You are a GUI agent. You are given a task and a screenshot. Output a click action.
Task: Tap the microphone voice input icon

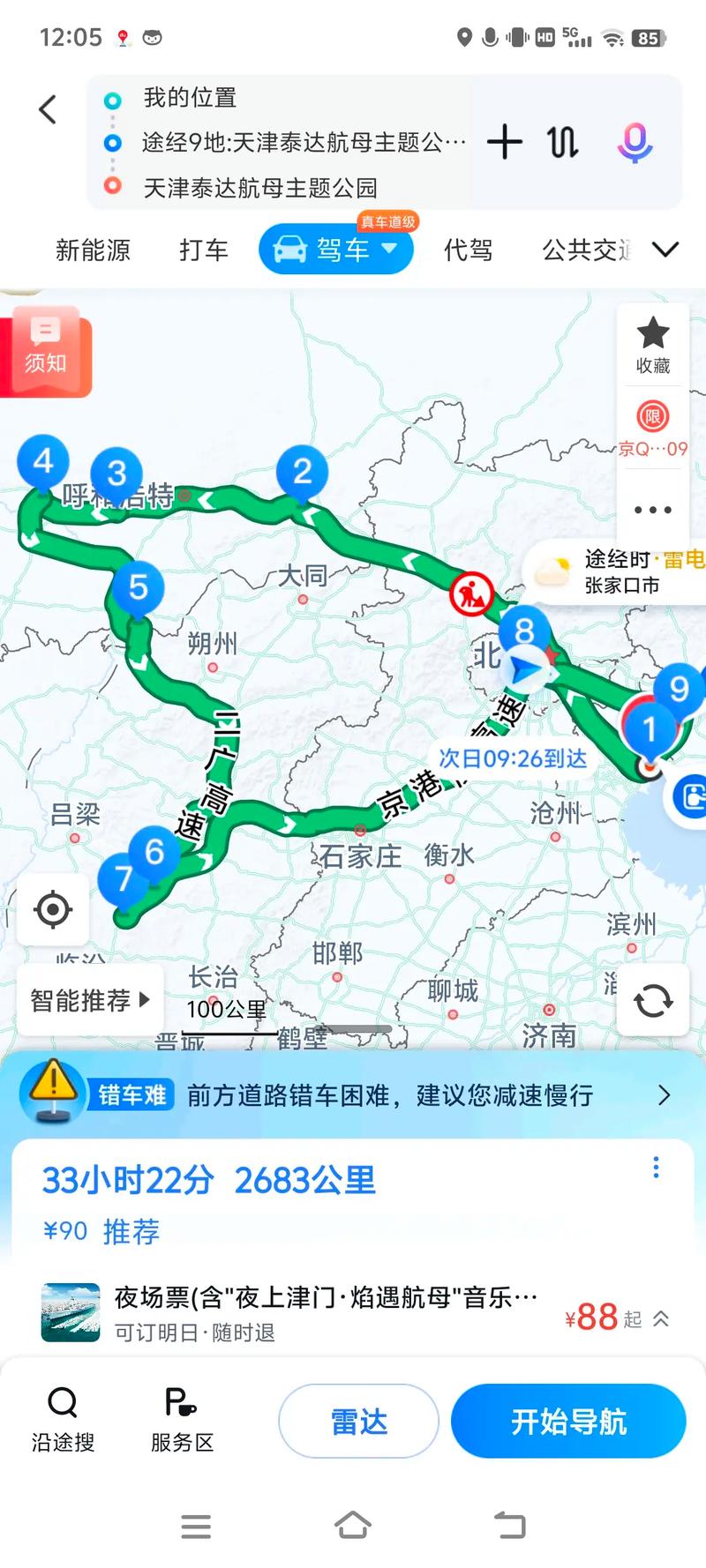click(x=635, y=143)
